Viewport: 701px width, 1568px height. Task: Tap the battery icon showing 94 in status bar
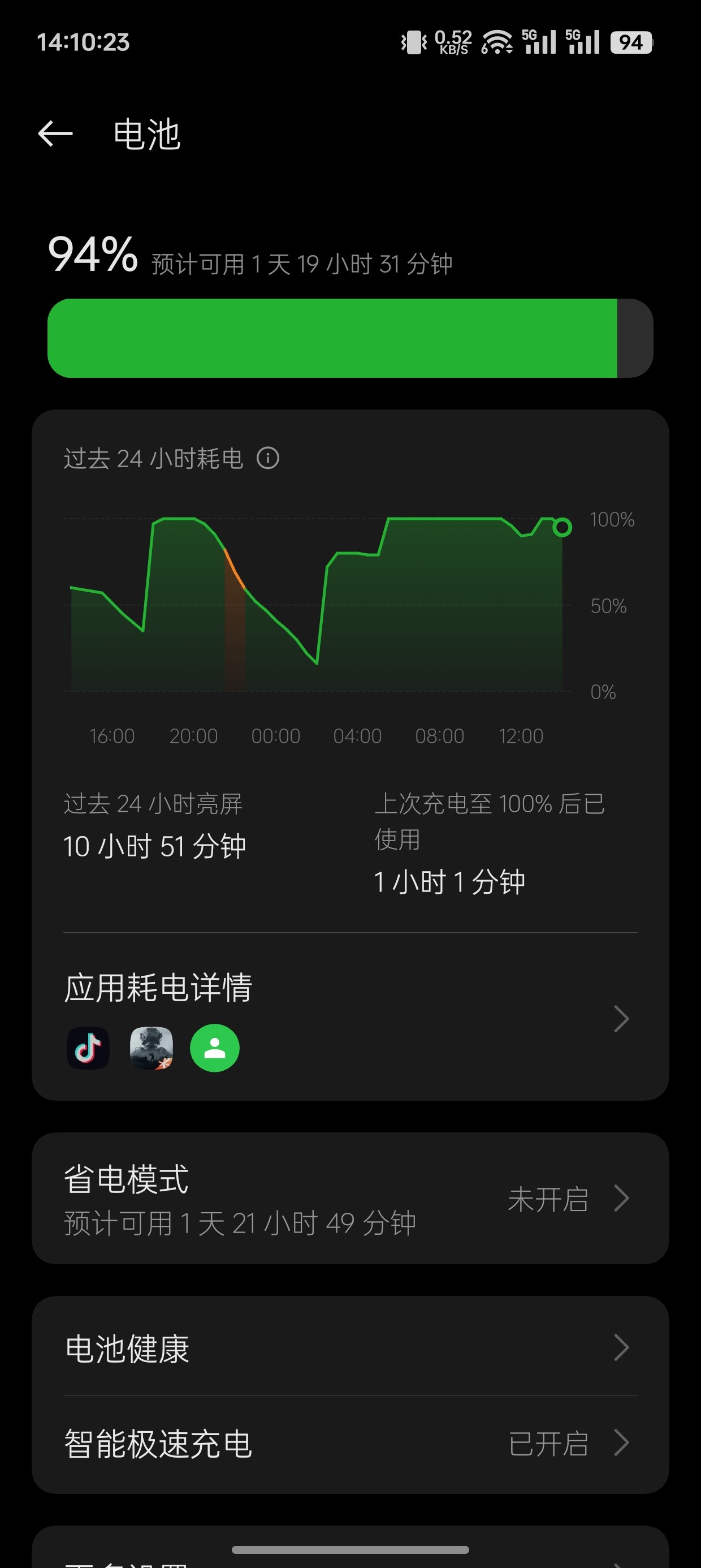(x=630, y=42)
